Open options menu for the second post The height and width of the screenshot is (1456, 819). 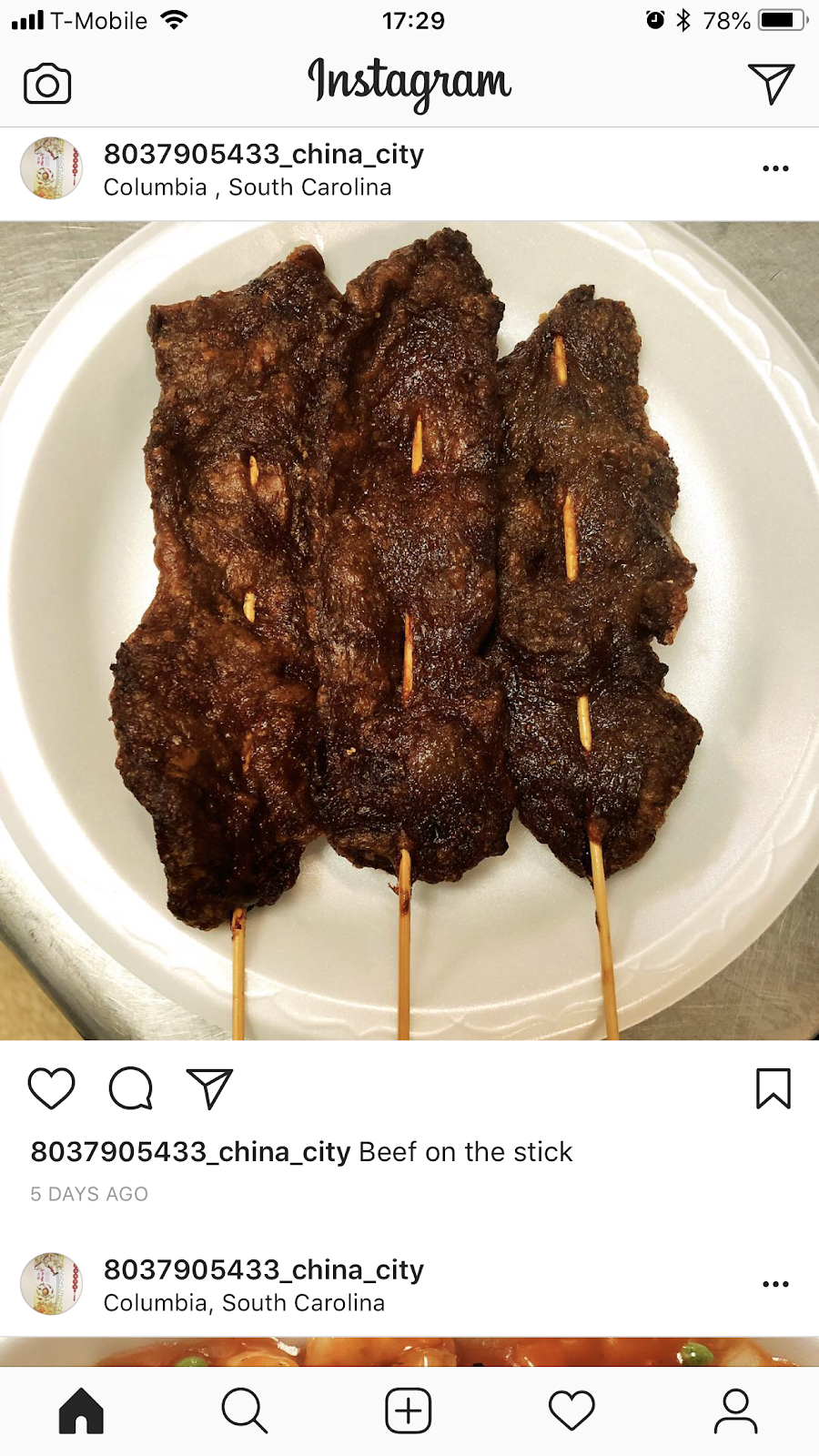click(775, 1284)
